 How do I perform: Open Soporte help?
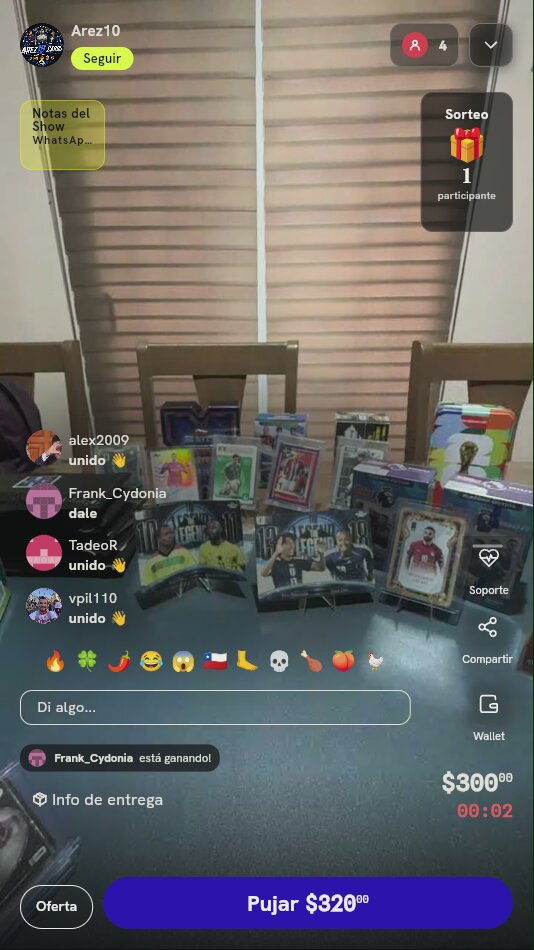(x=489, y=571)
